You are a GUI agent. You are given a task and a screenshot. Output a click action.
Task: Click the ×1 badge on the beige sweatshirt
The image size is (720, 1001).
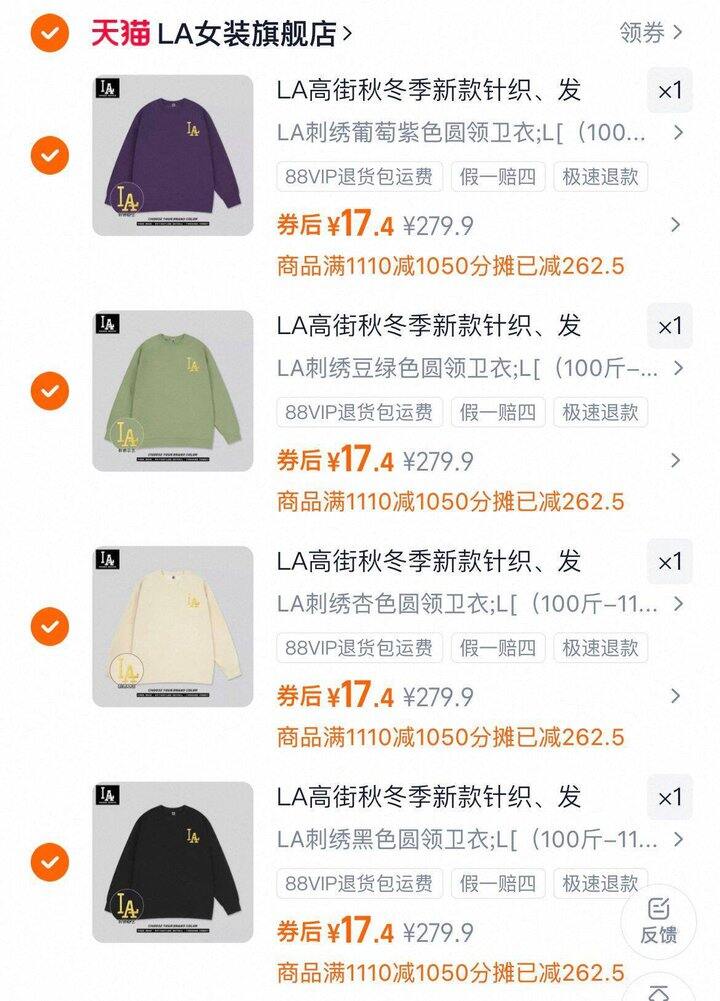click(x=671, y=562)
